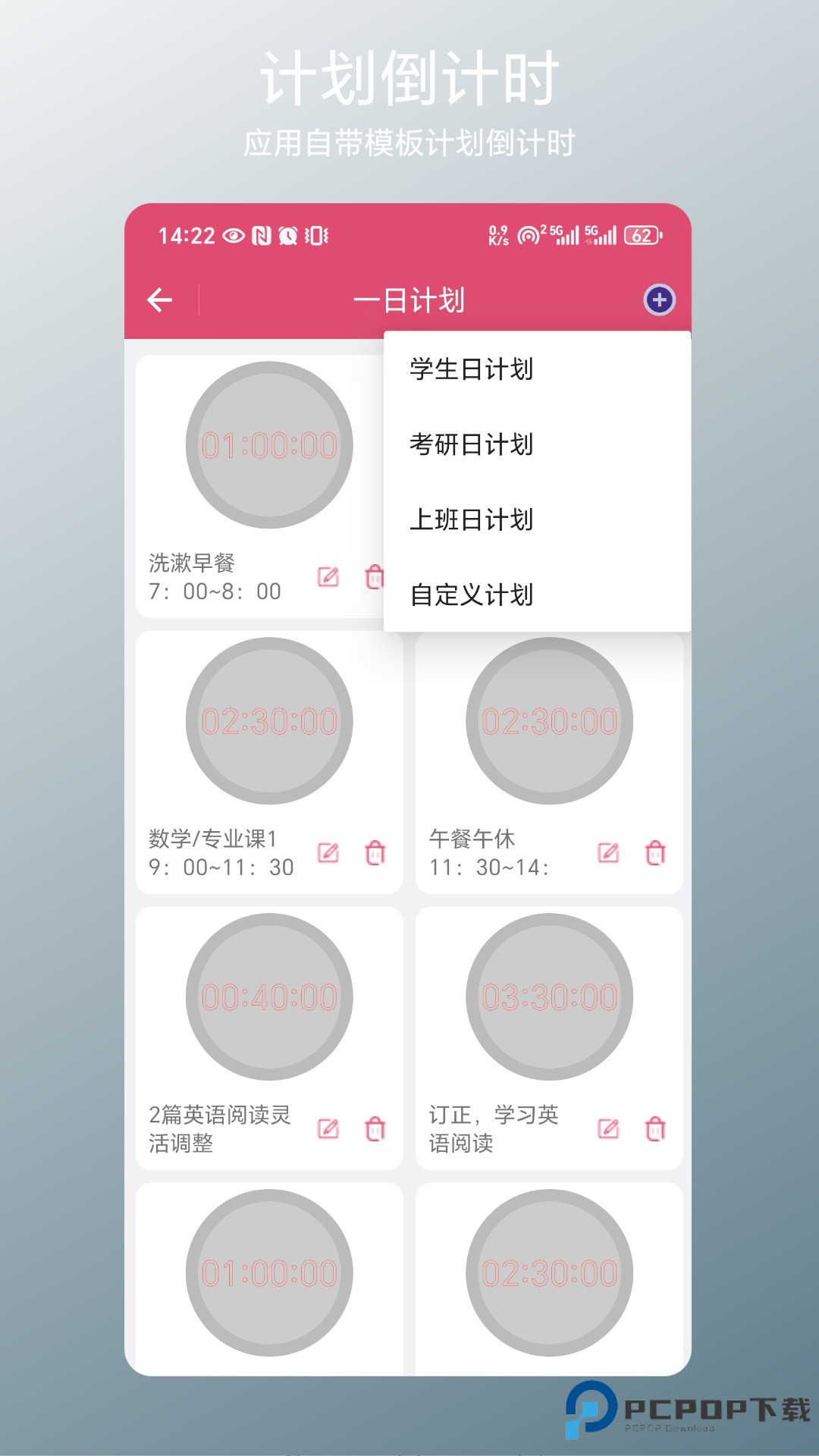Edit the 数学/专业课1 plan entry

pyautogui.click(x=329, y=852)
